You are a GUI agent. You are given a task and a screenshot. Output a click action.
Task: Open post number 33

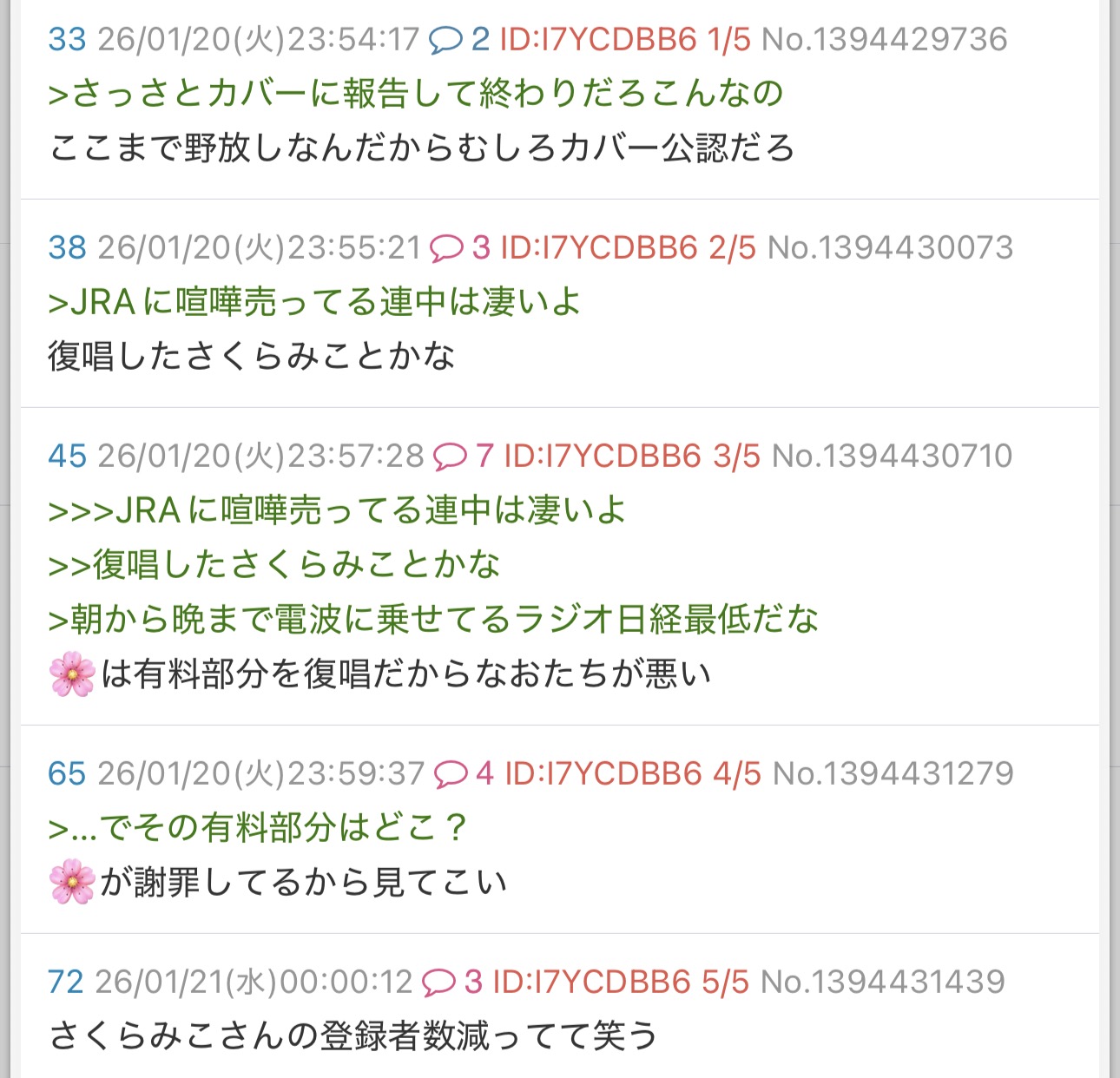[x=67, y=39]
